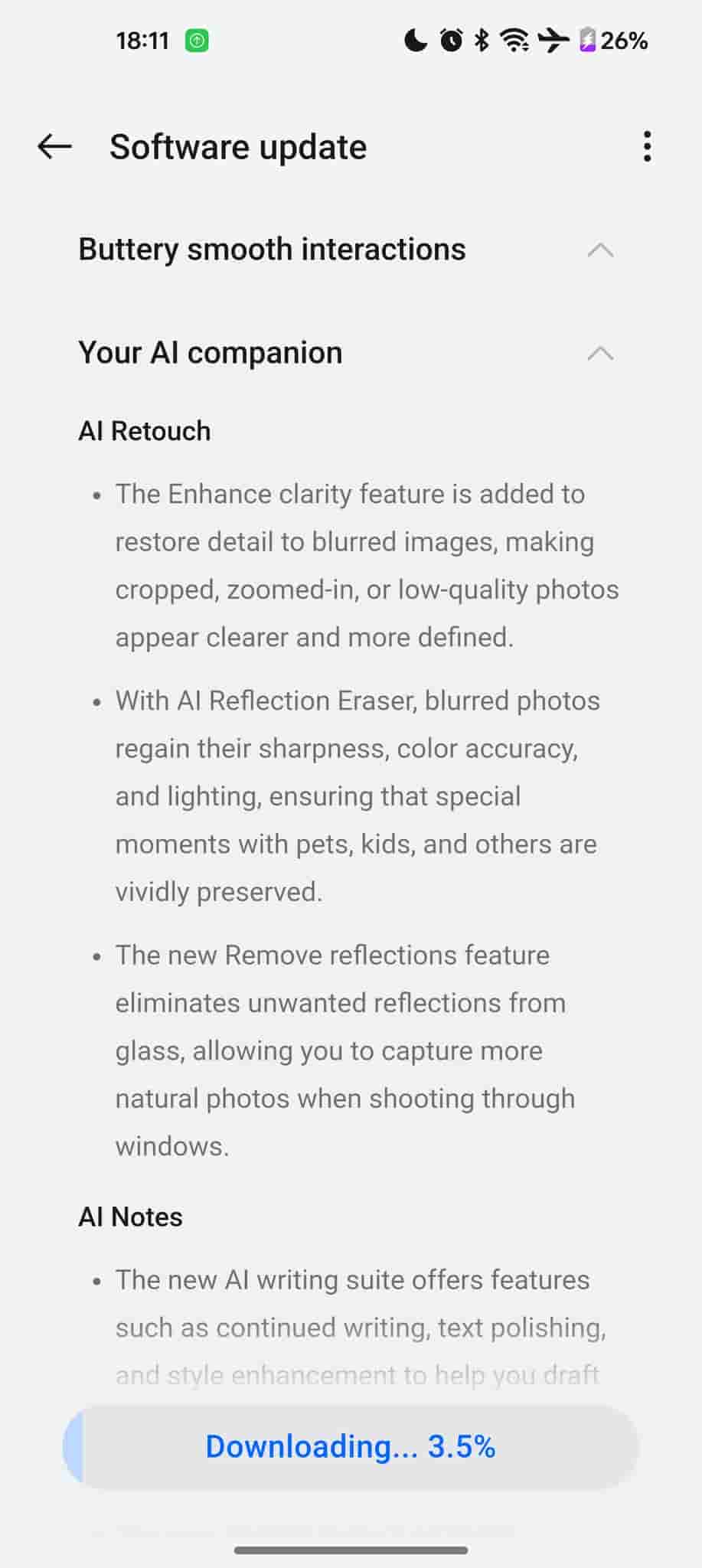Tap the Downloading progress button
This screenshot has height=1568, width=702.
coord(351,1447)
